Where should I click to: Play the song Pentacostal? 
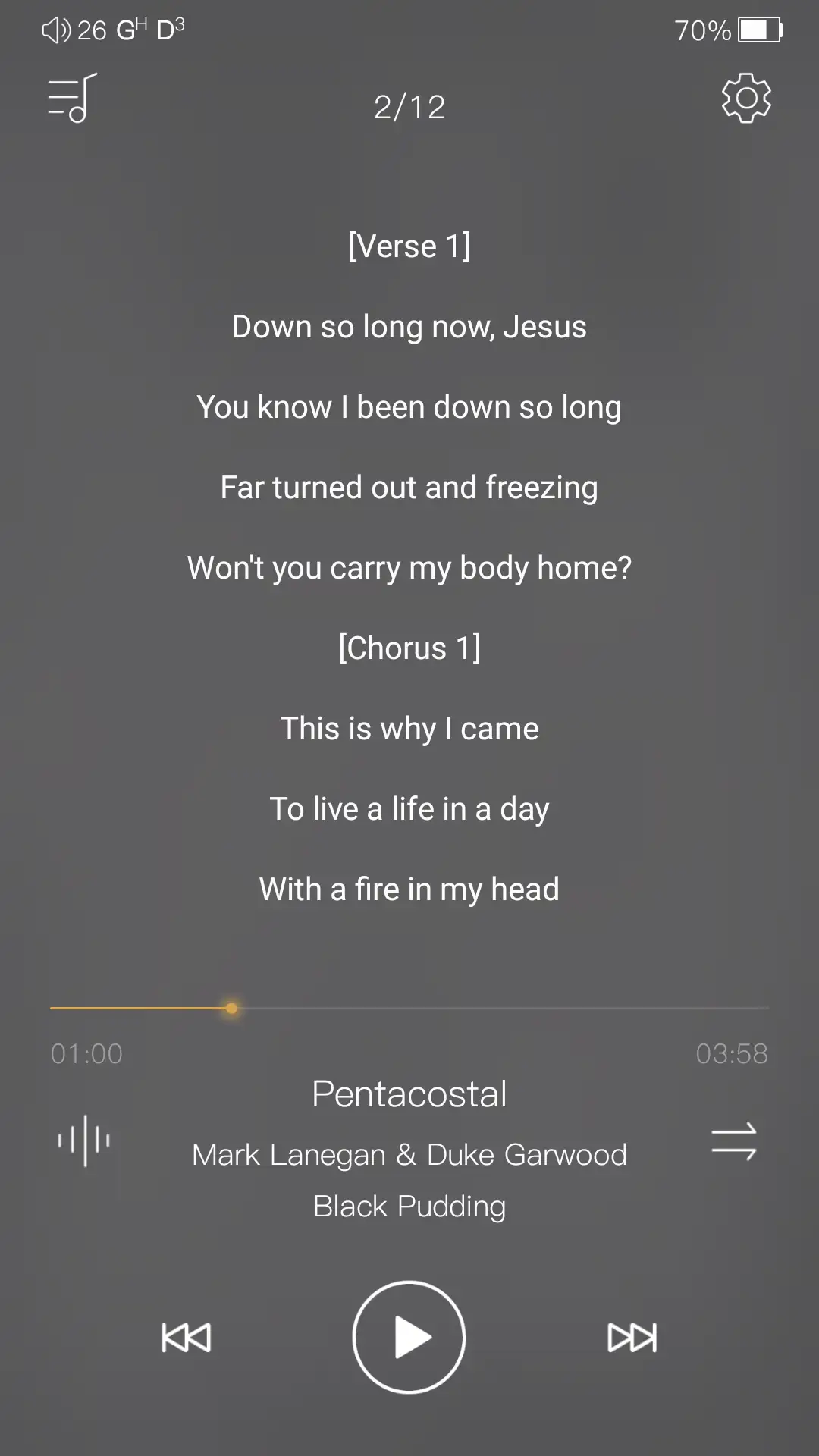(409, 1337)
